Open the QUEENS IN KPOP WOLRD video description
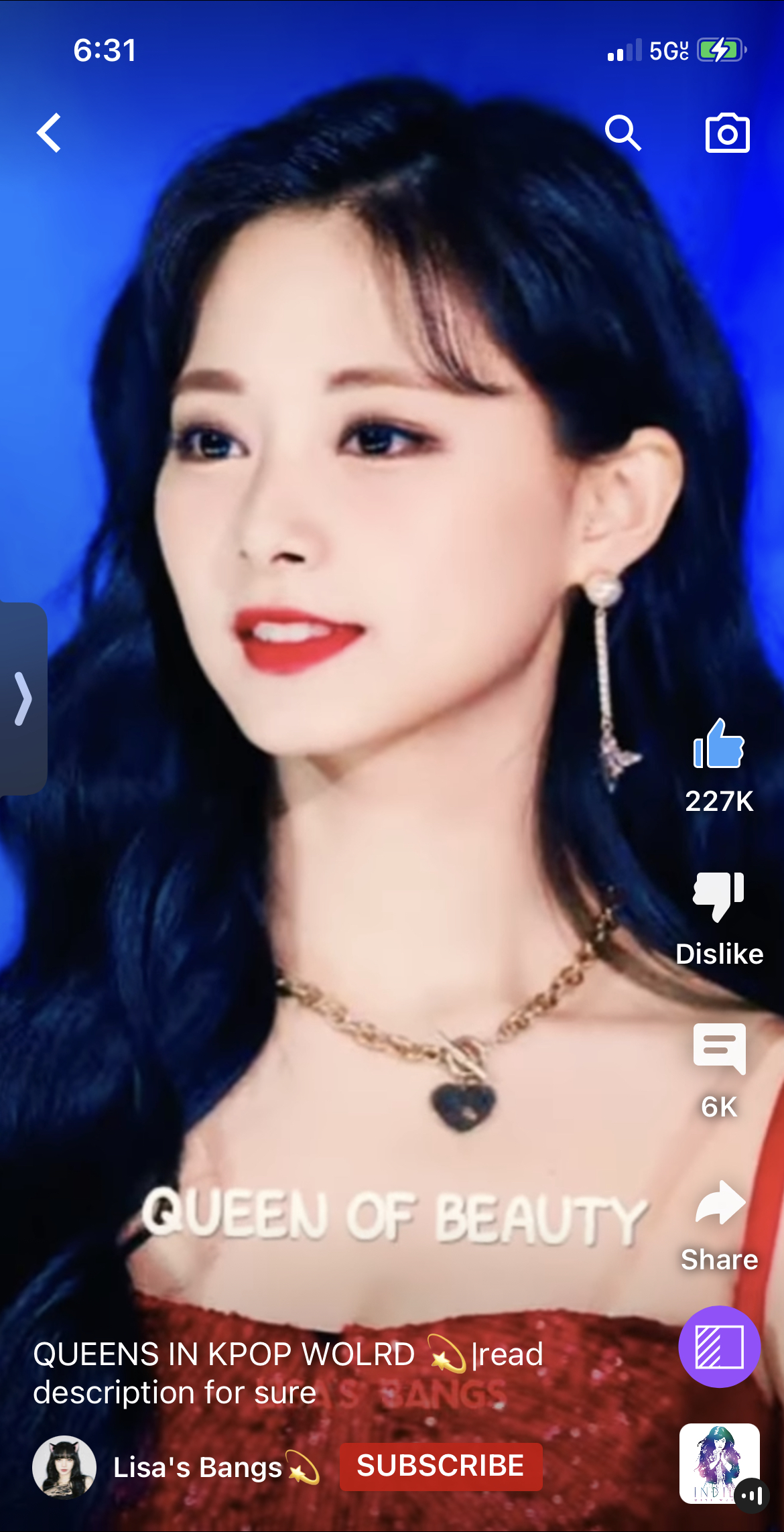This screenshot has width=784, height=1532. click(288, 1373)
